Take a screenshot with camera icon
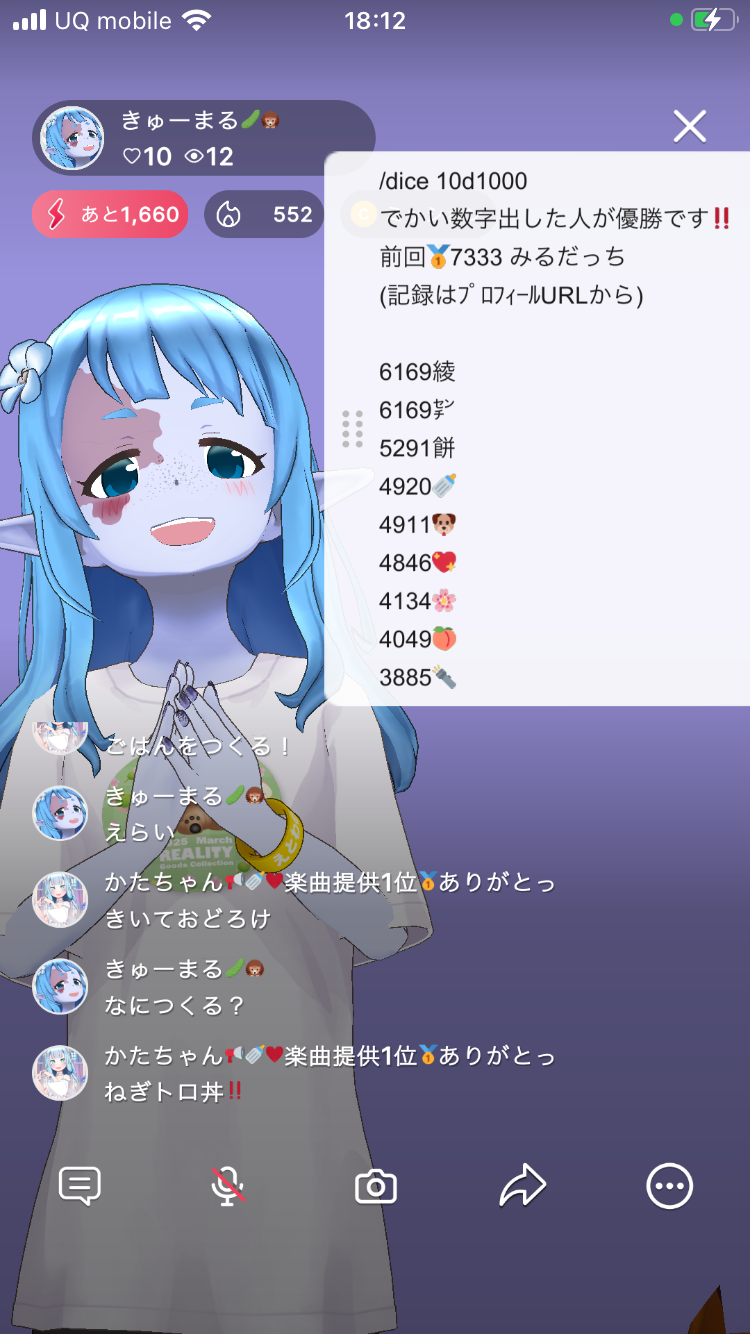The height and width of the screenshot is (1334, 750). 376,1187
